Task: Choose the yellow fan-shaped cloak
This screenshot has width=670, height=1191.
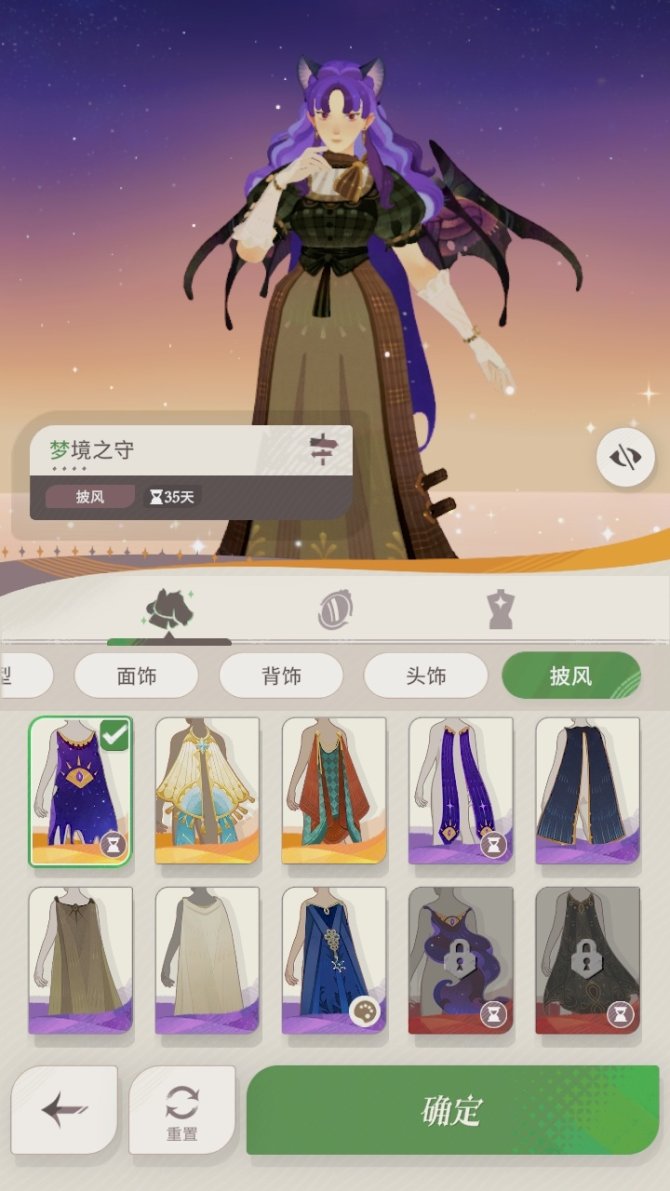Action: 207,791
